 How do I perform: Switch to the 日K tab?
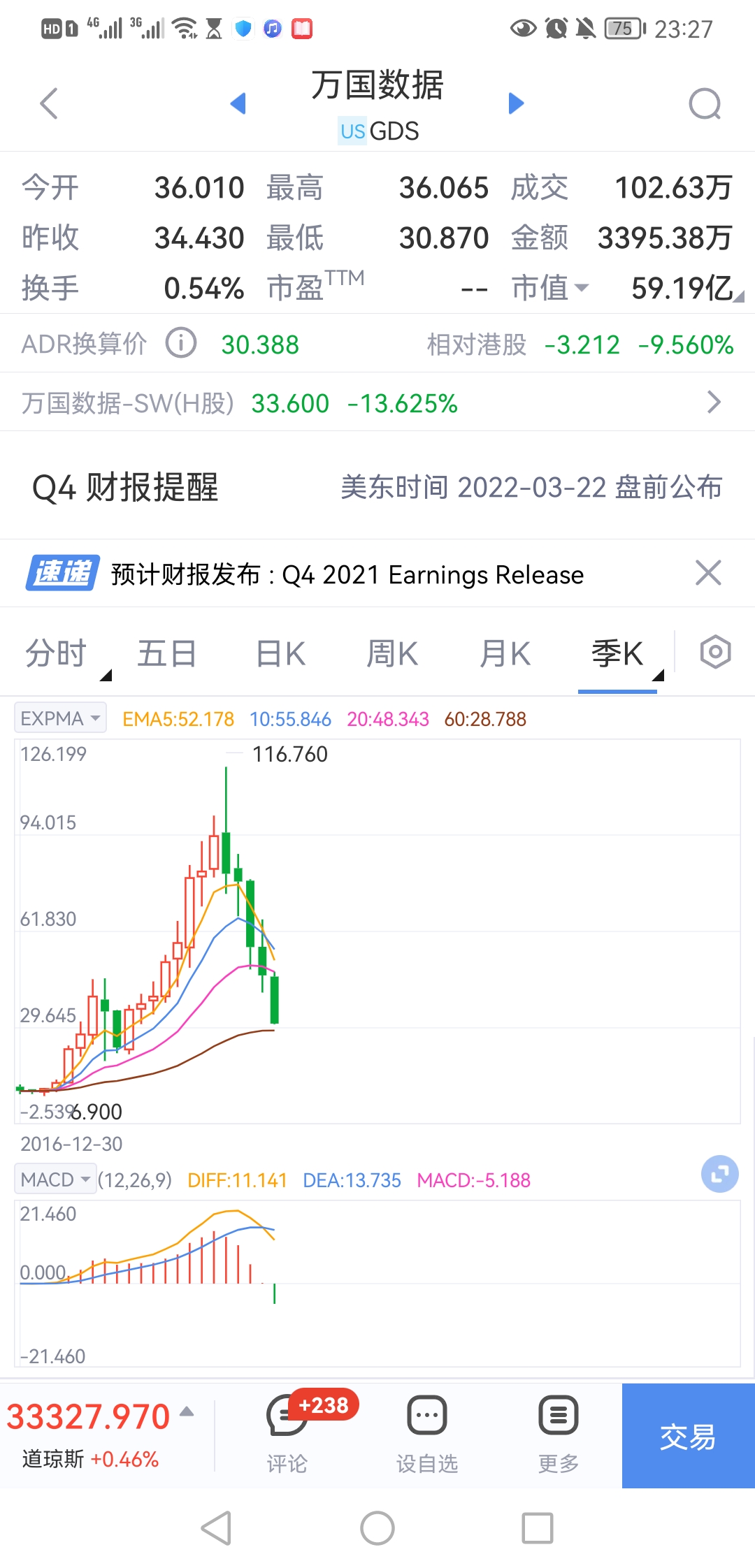[279, 653]
